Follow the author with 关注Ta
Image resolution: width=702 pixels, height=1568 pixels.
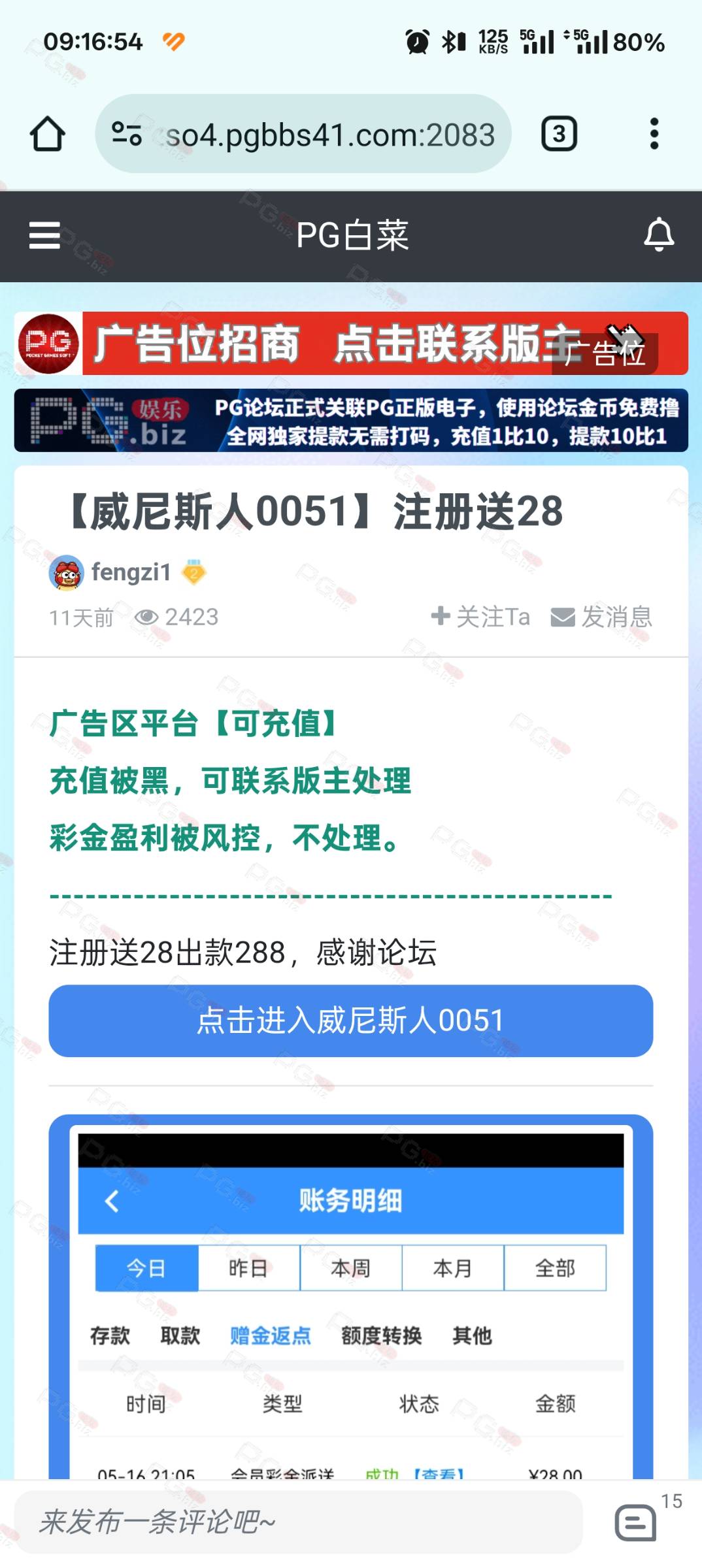tap(481, 617)
